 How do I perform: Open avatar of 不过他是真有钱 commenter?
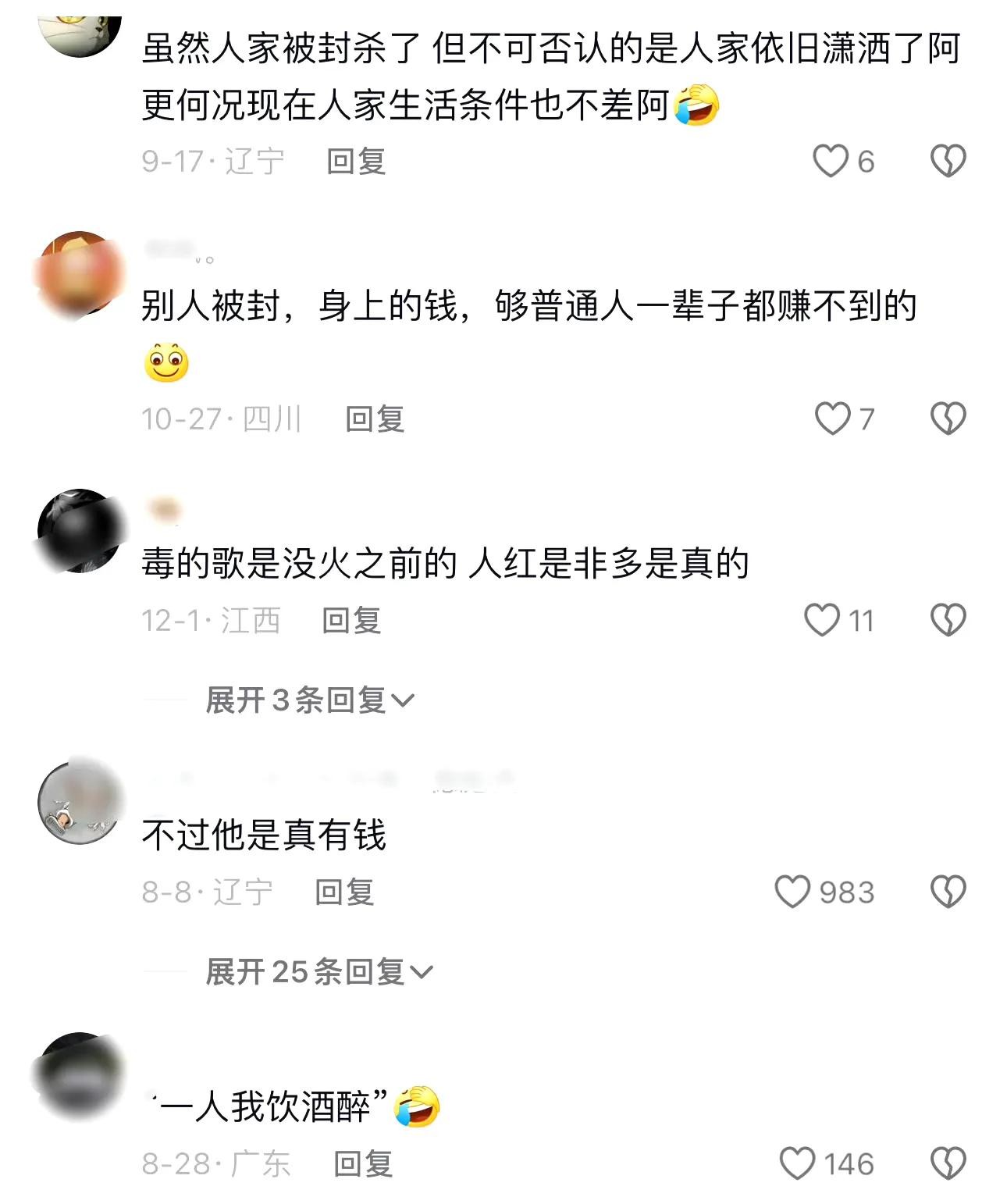coord(80,803)
